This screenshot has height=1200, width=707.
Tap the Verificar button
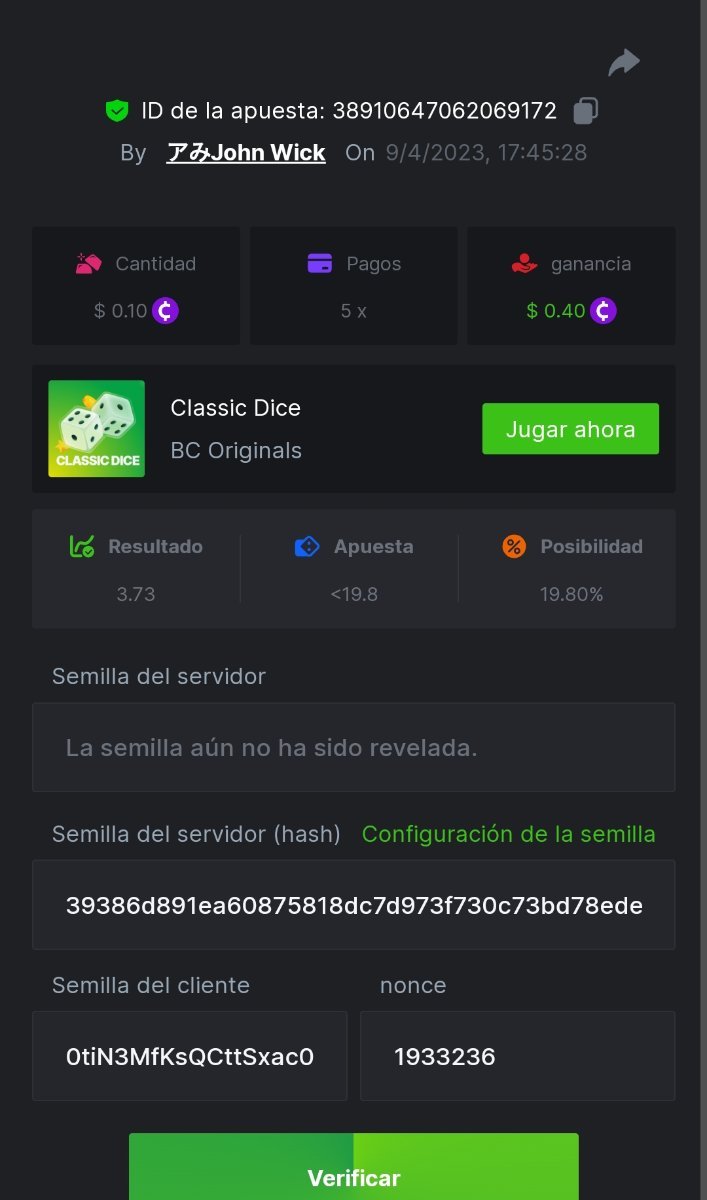353,1172
